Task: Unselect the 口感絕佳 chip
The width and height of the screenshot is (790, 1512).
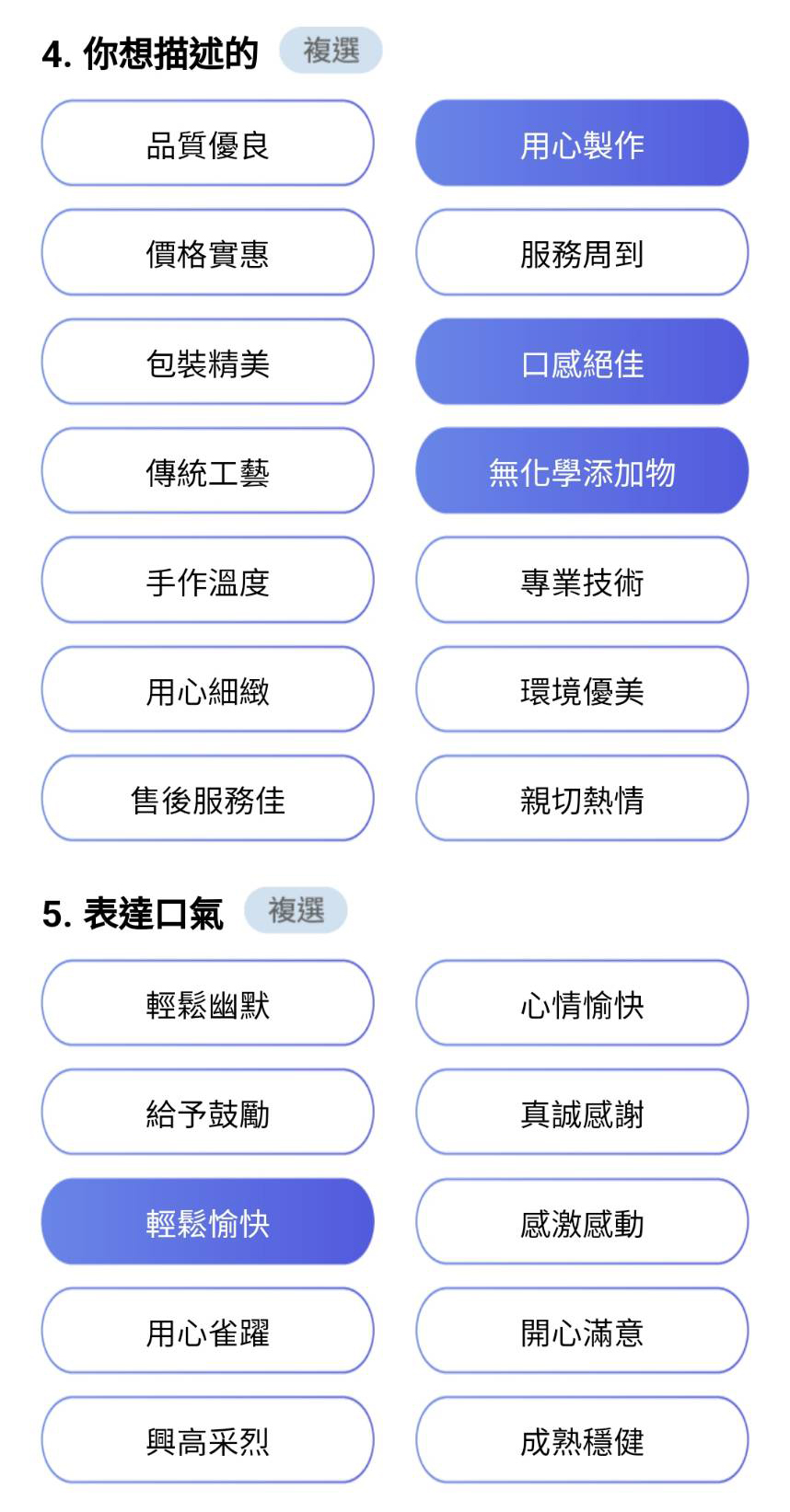Action: click(x=582, y=363)
